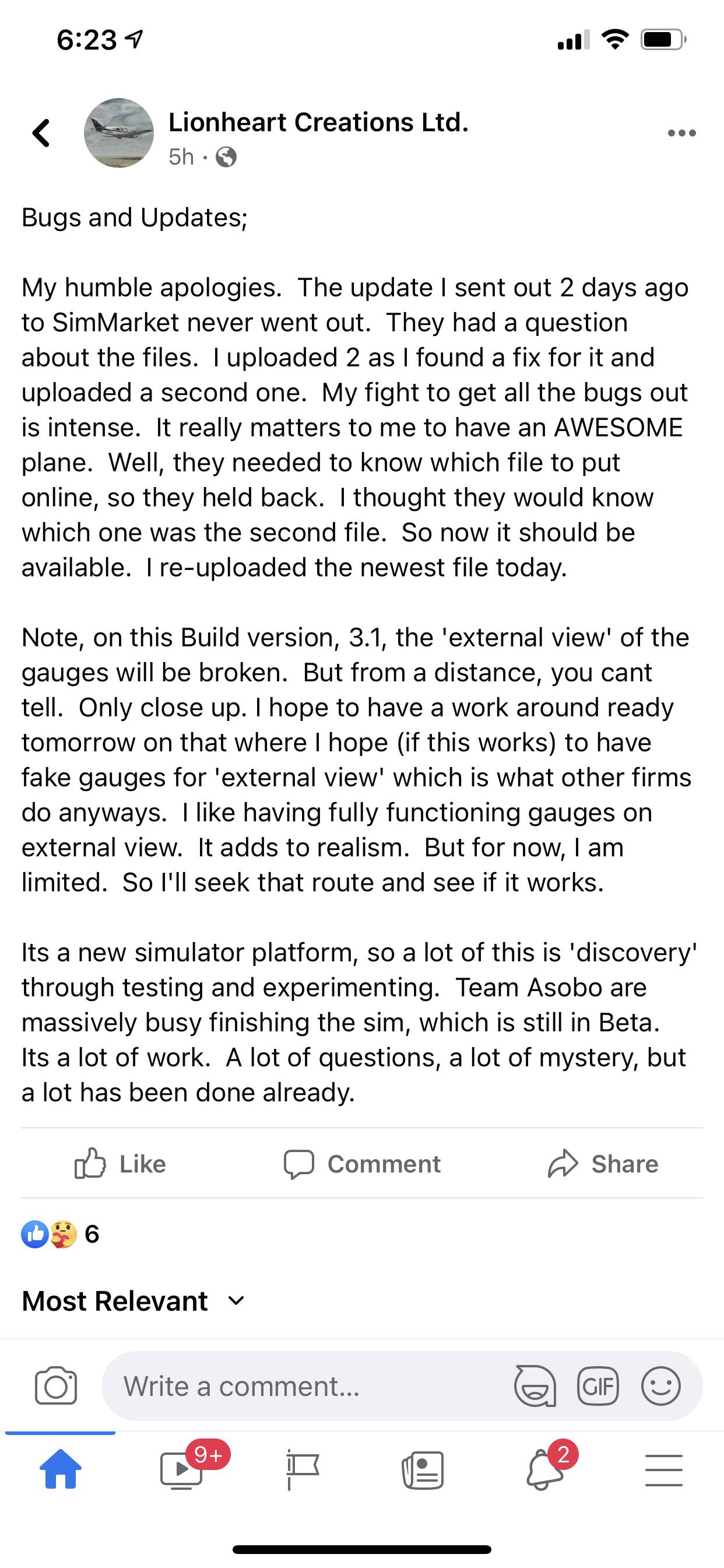Go back using the back arrow
The width and height of the screenshot is (724, 1568).
[x=41, y=132]
